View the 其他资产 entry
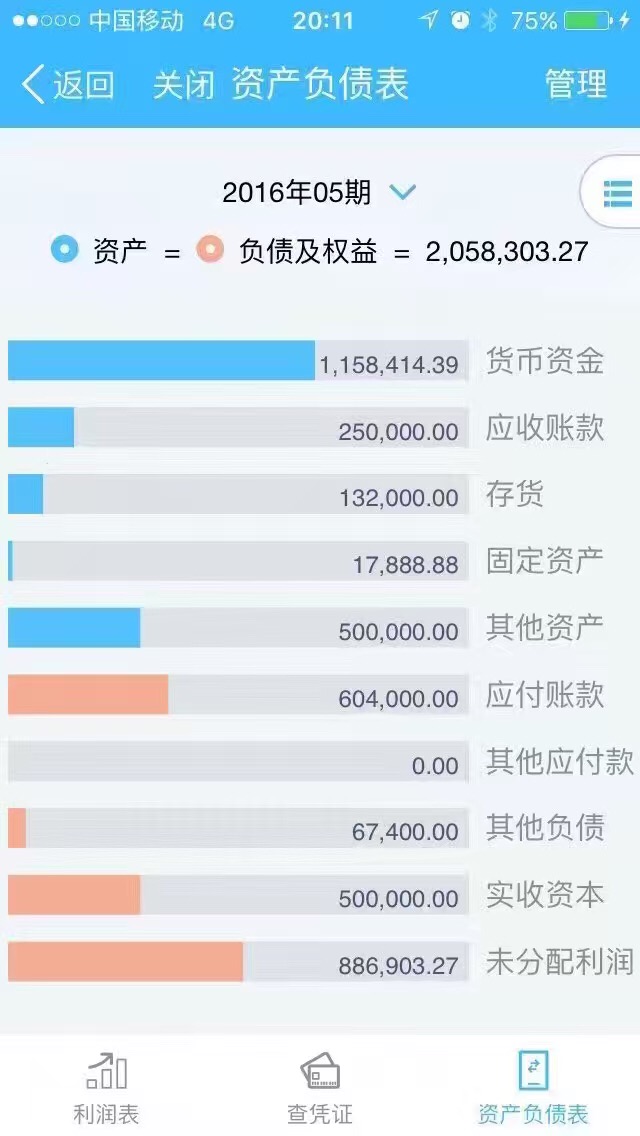This screenshot has width=640, height=1136. tap(320, 628)
